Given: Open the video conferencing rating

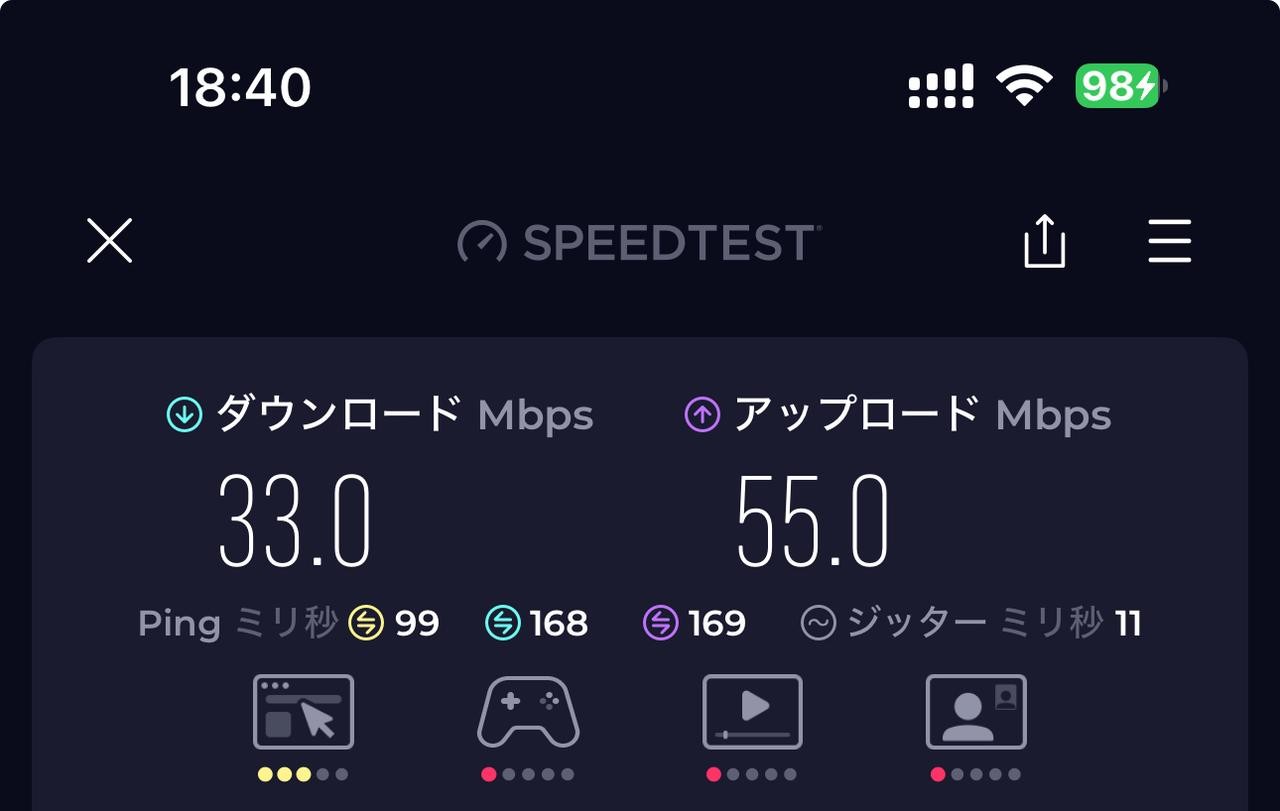Looking at the screenshot, I should tap(976, 712).
